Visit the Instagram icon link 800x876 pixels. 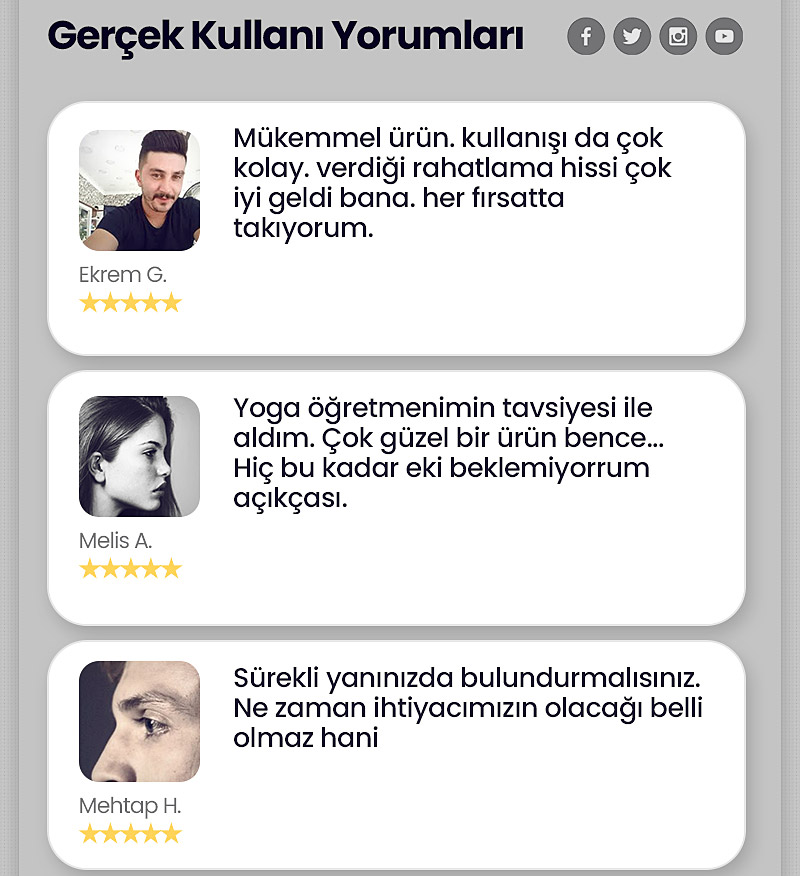coord(678,37)
